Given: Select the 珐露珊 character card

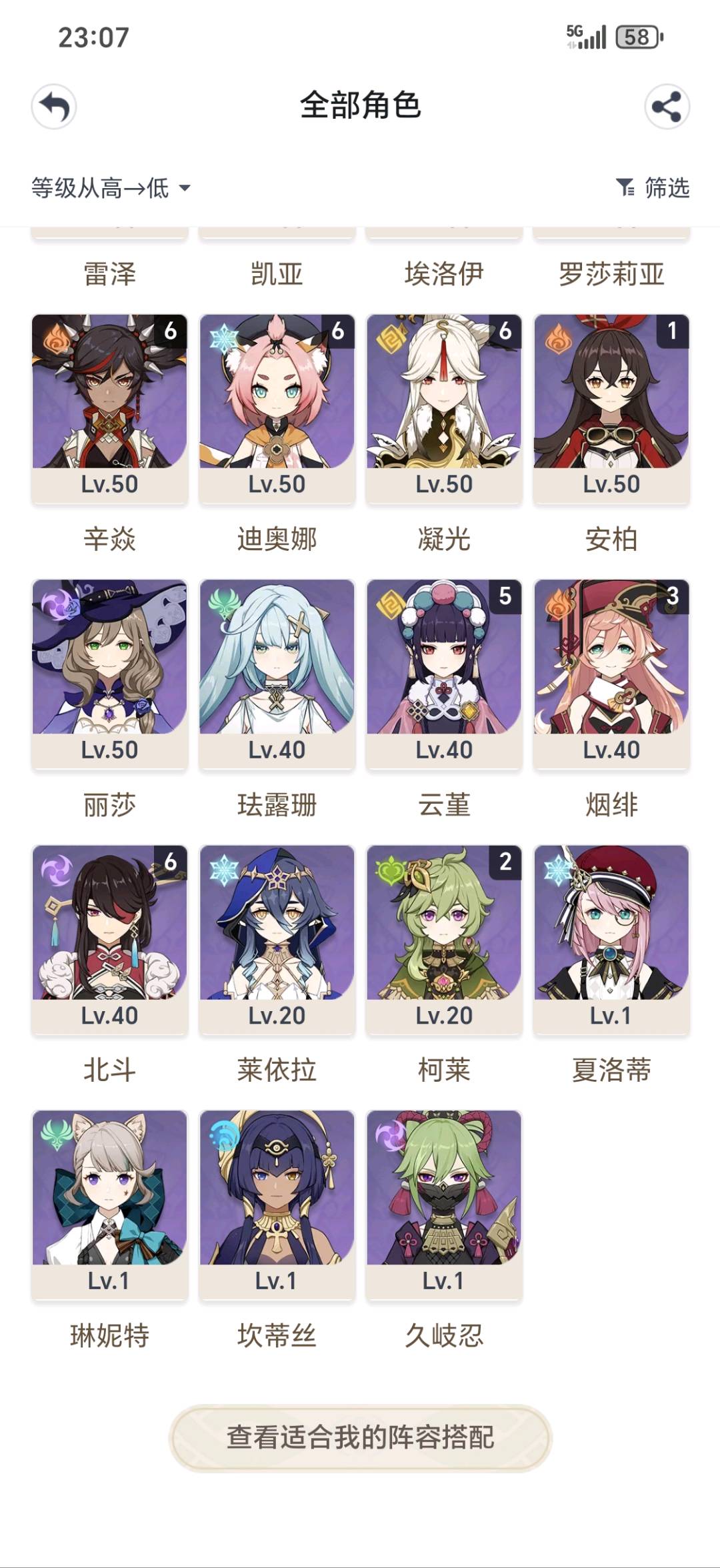Looking at the screenshot, I should coord(277,672).
